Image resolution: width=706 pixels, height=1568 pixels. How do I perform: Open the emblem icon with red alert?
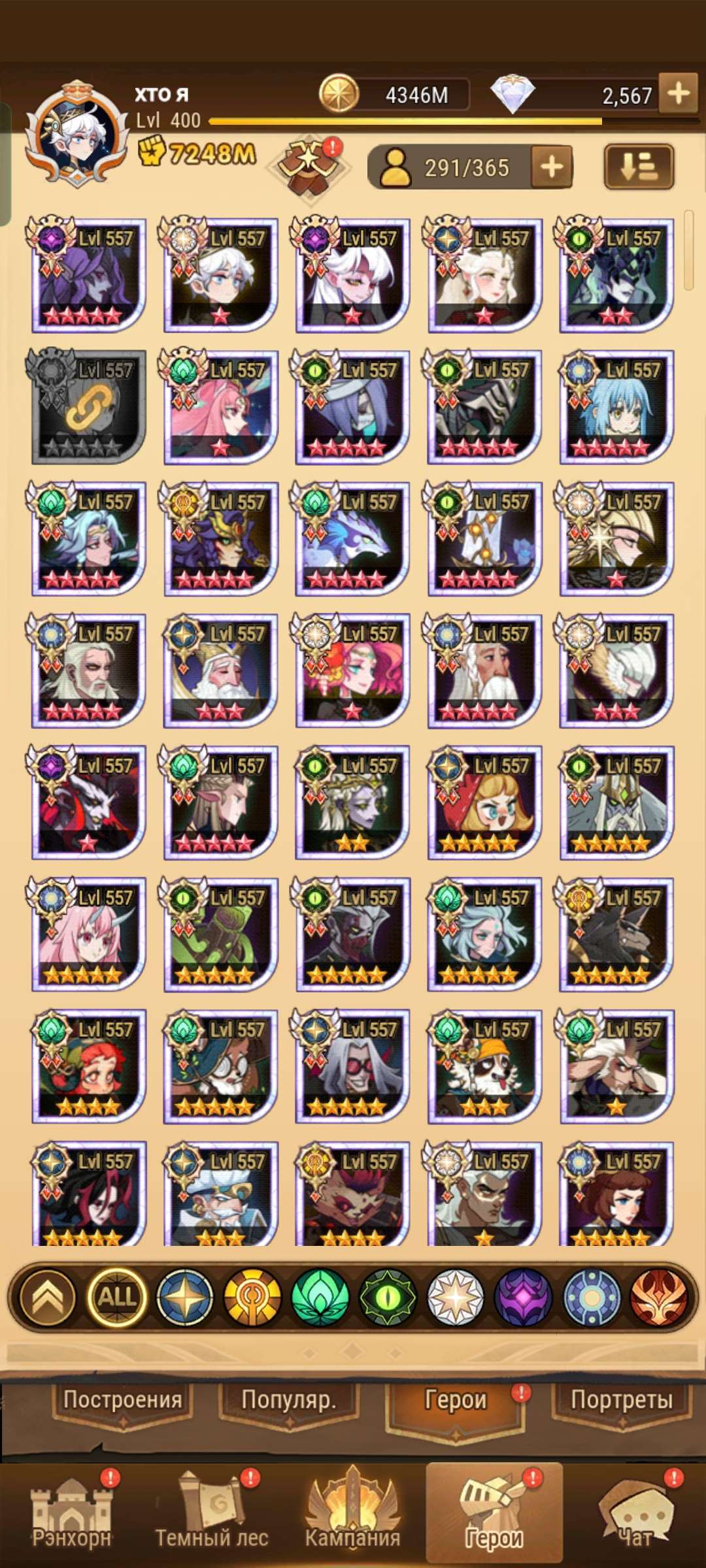pos(310,166)
